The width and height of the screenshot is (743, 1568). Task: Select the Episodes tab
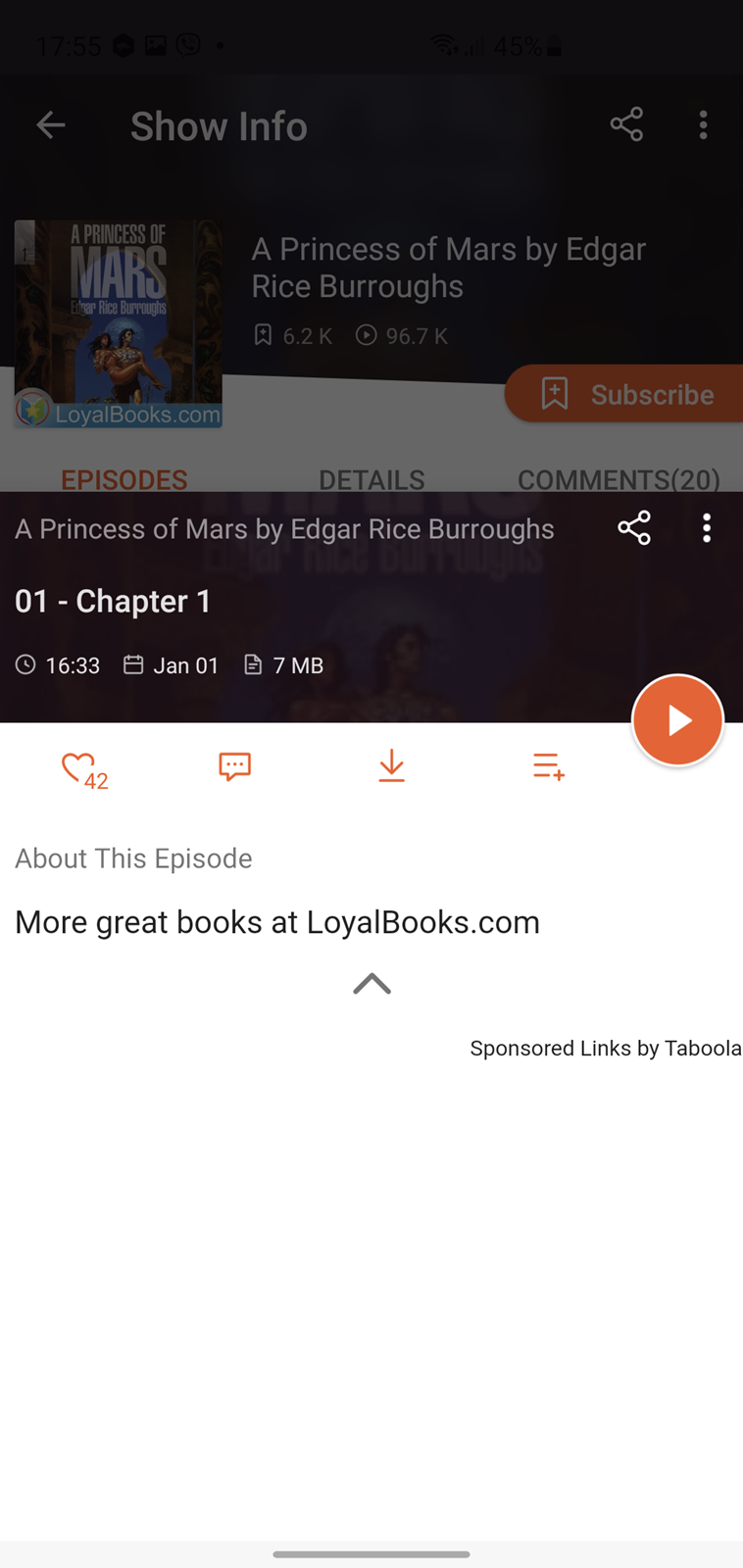point(124,479)
